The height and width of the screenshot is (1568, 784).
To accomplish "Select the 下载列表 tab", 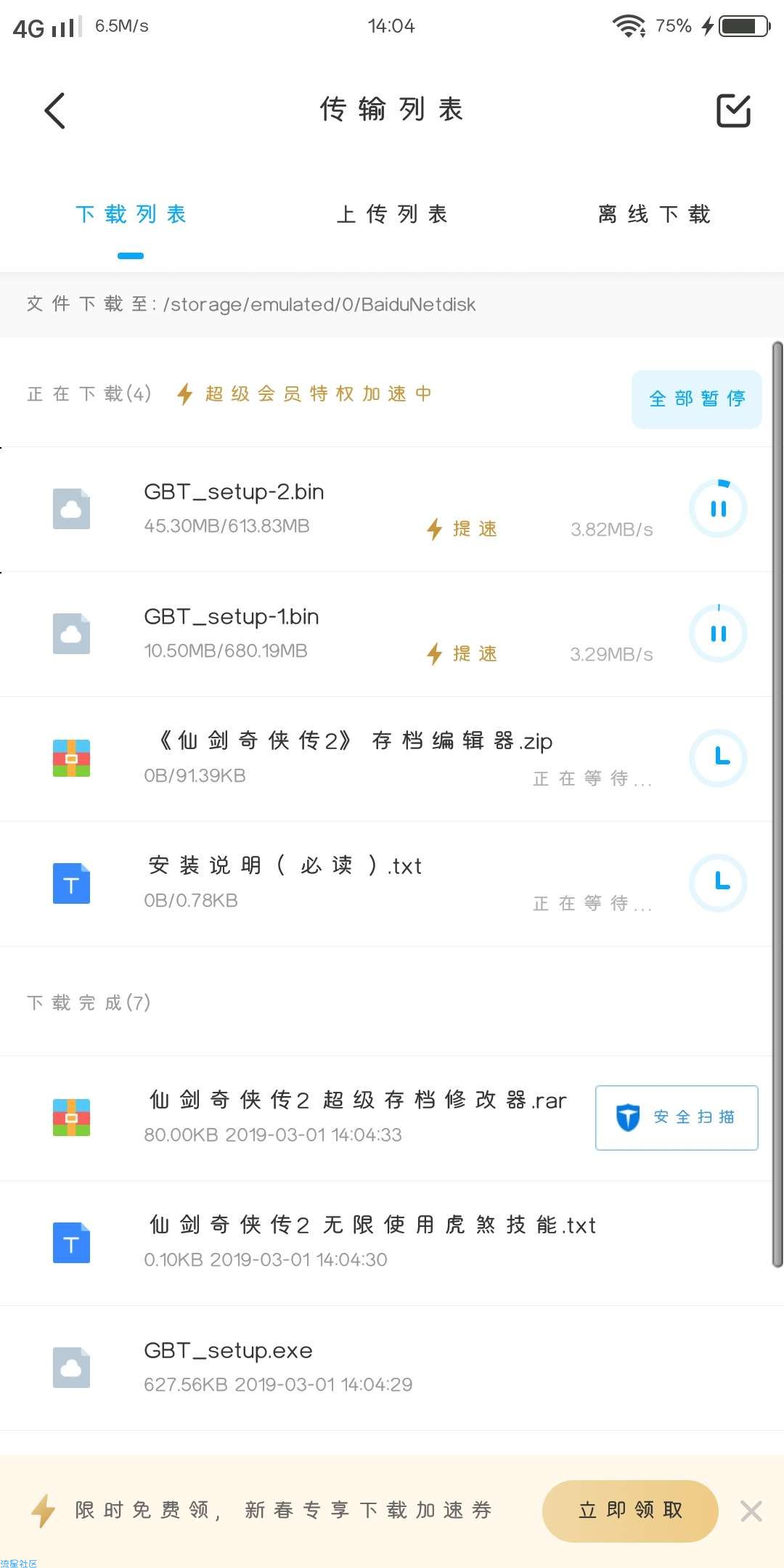I will coord(131,214).
